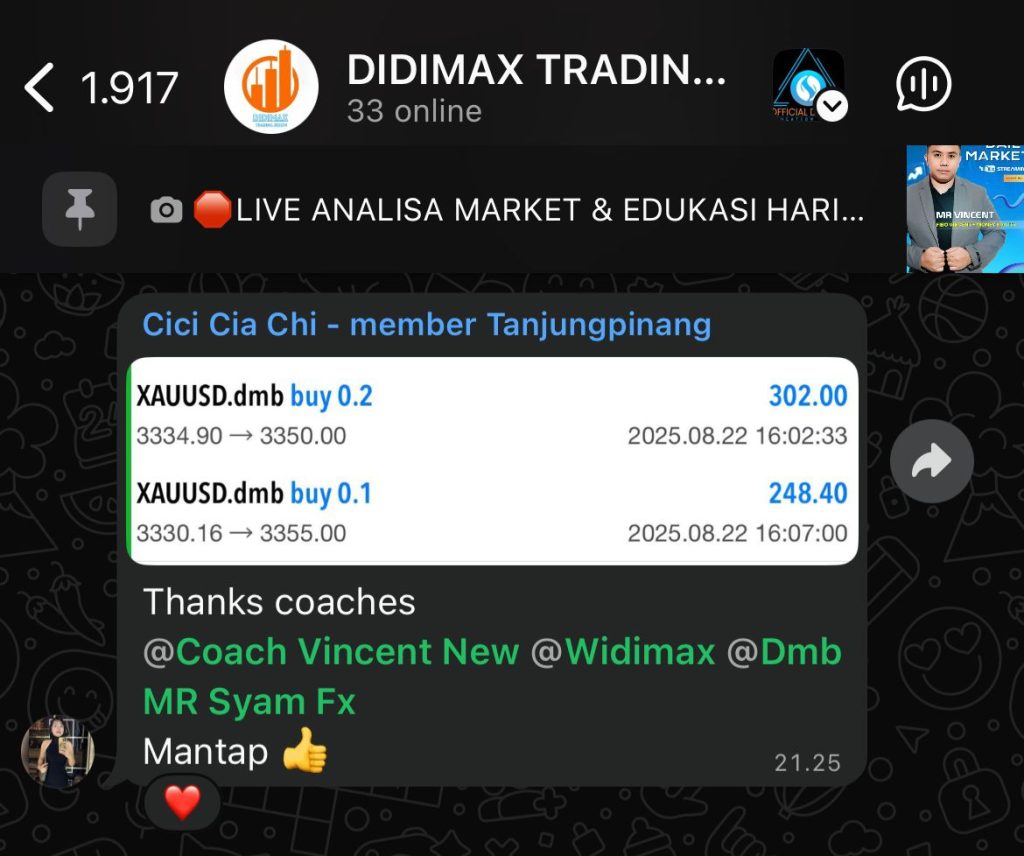
Task: Open the pinned messages list icon
Action: point(79,209)
